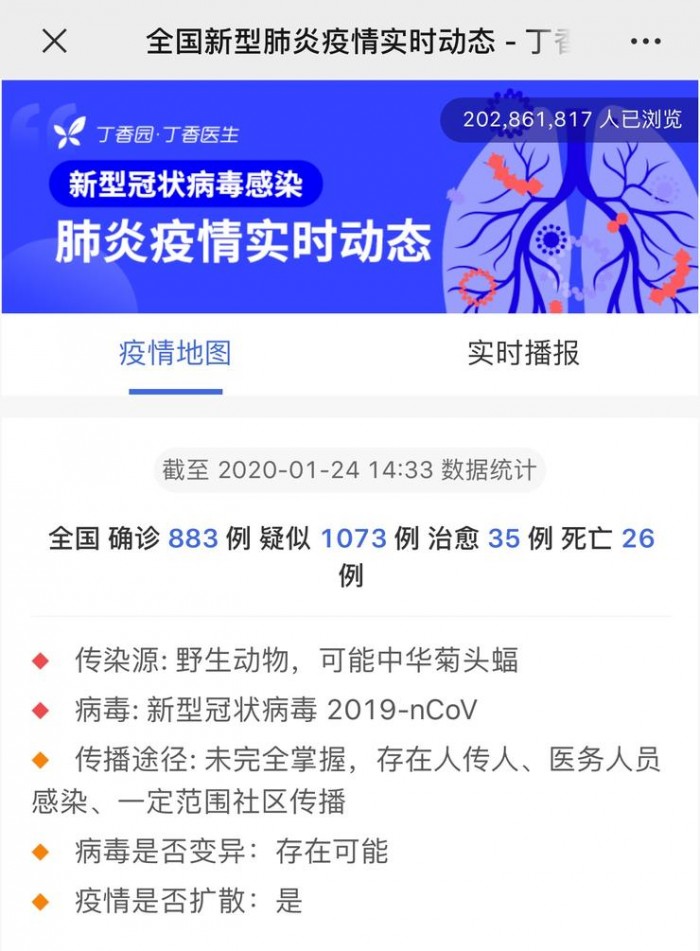Switch to the 疫情地图 tab
This screenshot has width=700, height=951.
pyautogui.click(x=175, y=353)
